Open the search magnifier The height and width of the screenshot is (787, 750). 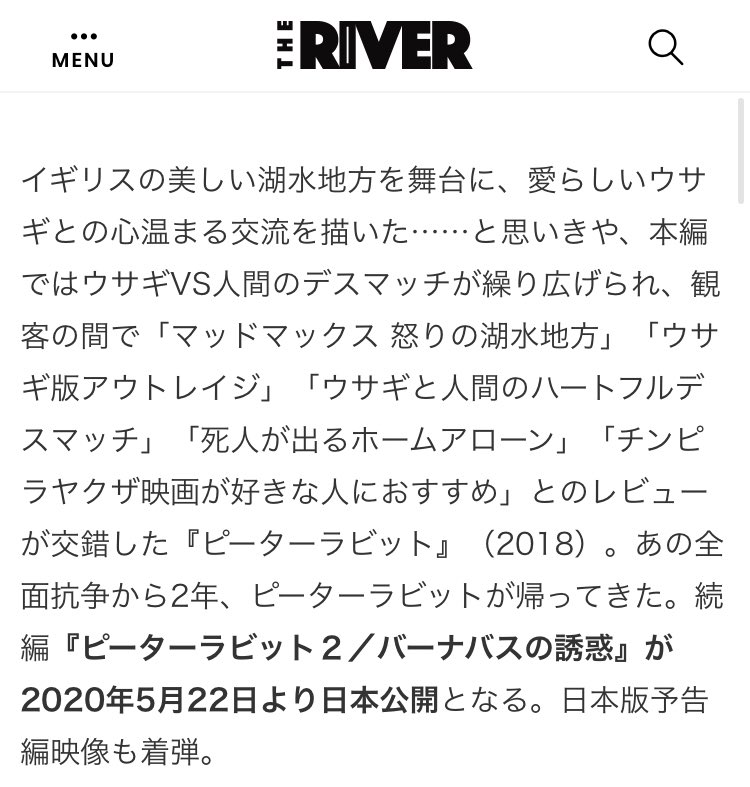[666, 47]
